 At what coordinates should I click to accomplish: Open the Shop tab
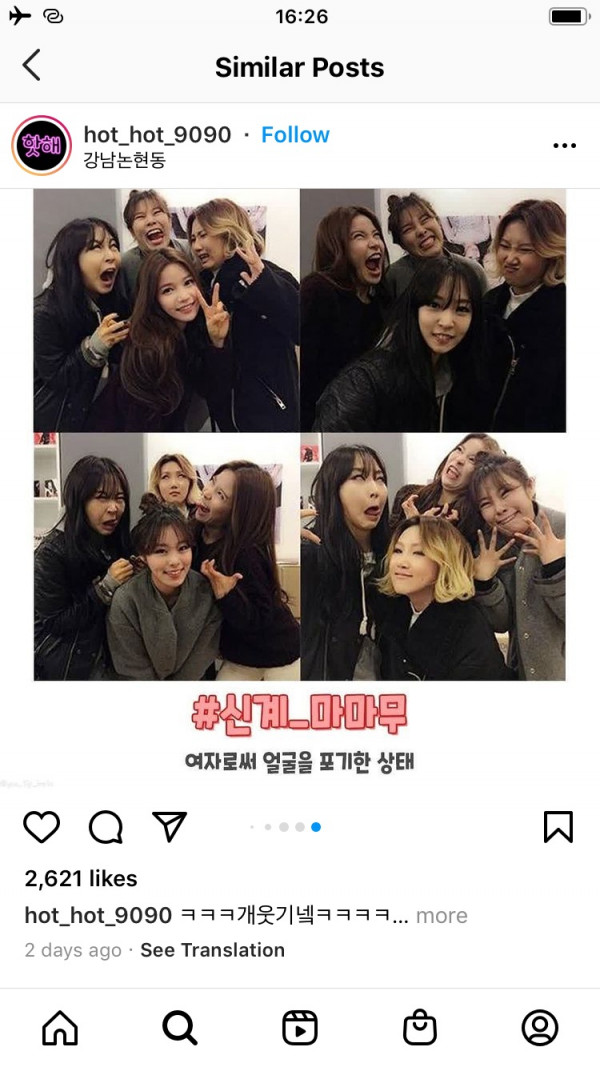pyautogui.click(x=420, y=1027)
